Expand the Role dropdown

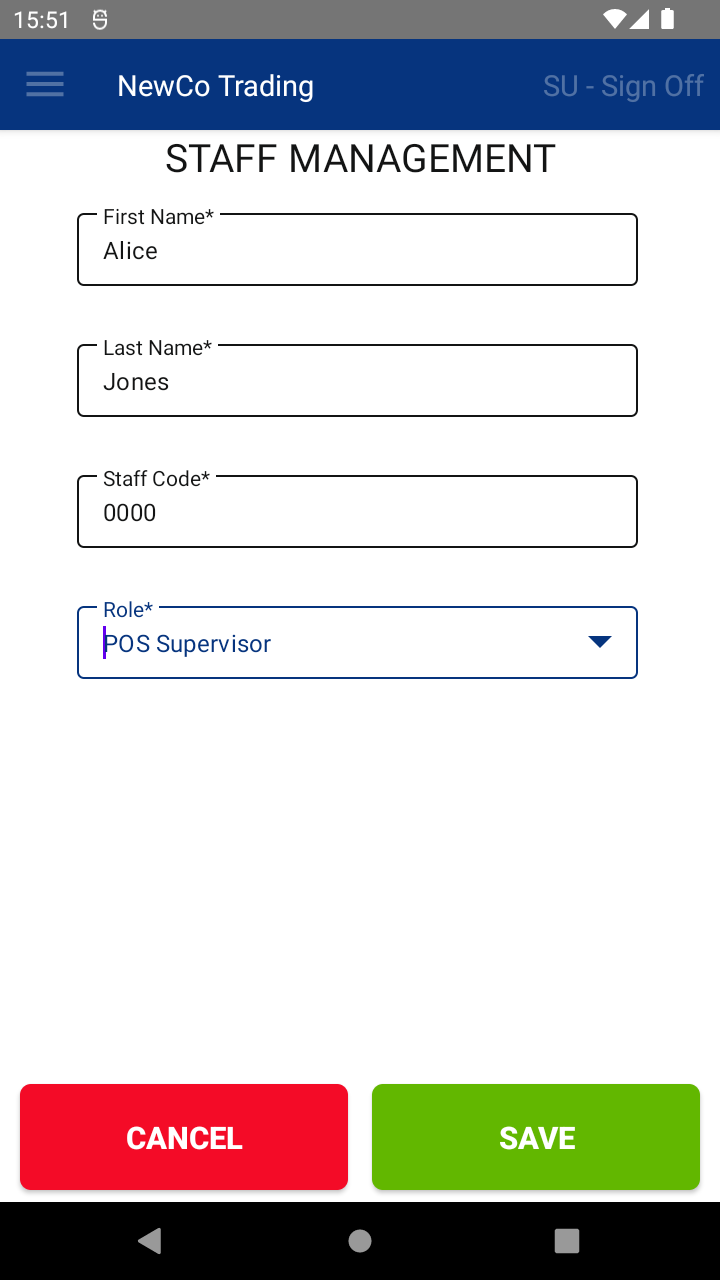pos(599,642)
